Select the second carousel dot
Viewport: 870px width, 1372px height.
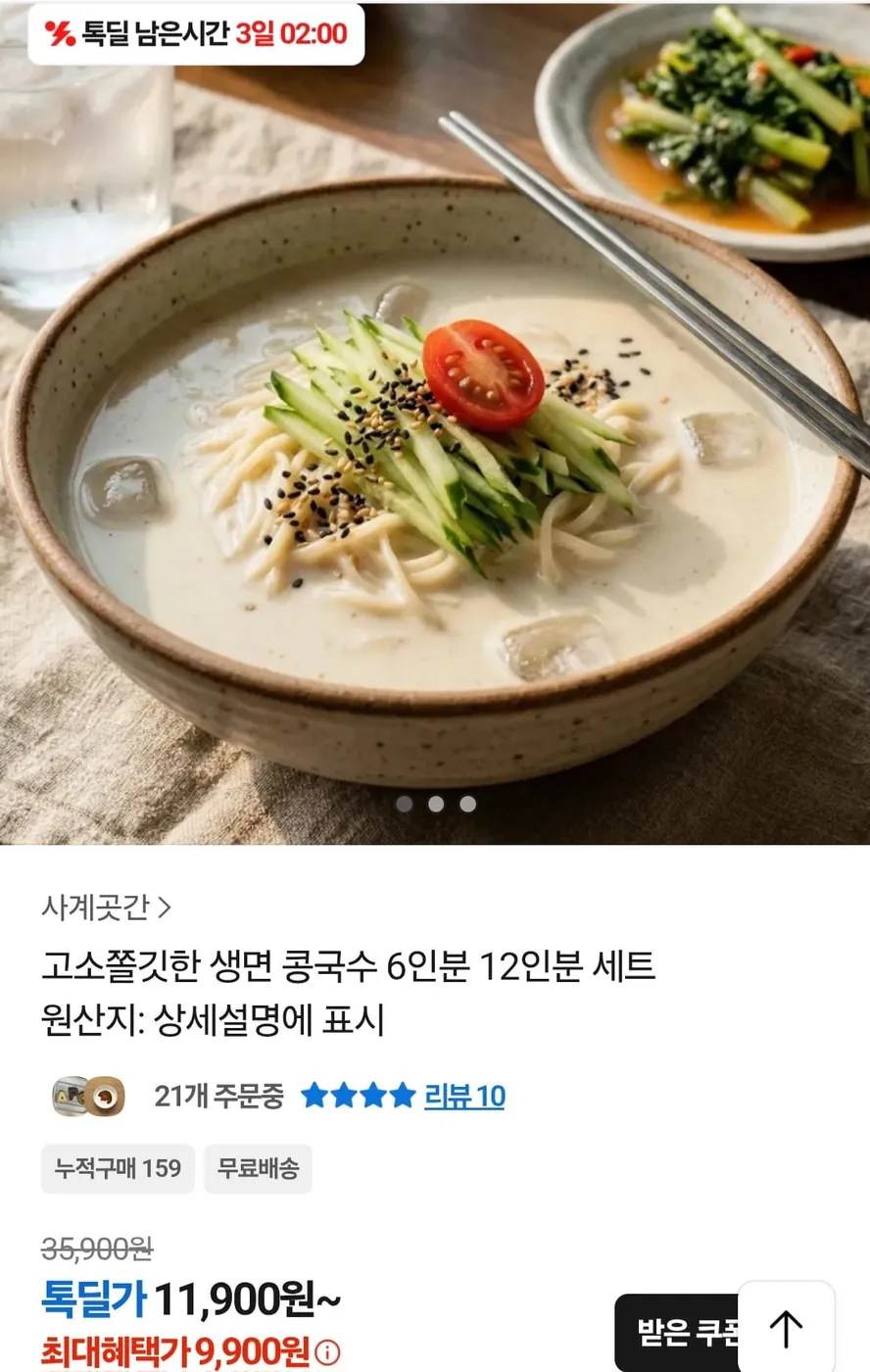434,804
